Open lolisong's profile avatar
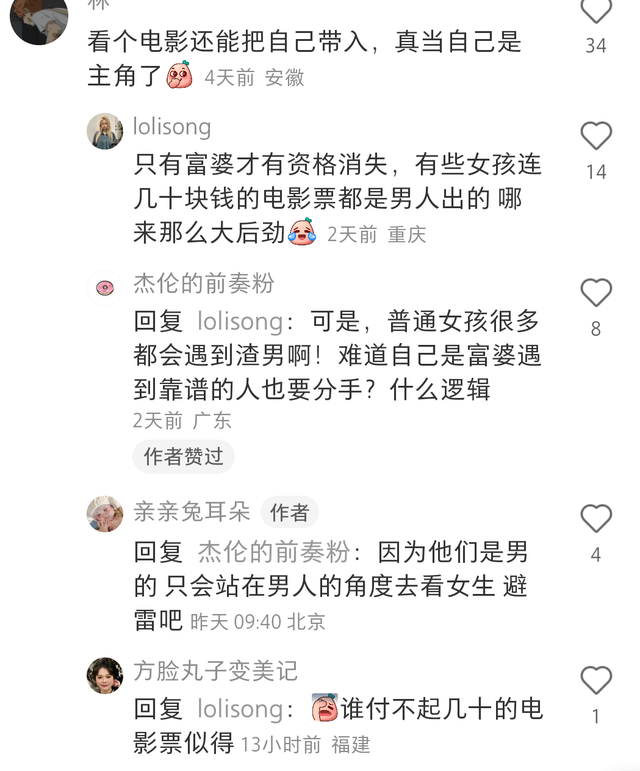This screenshot has height=771, width=640. pos(105,131)
